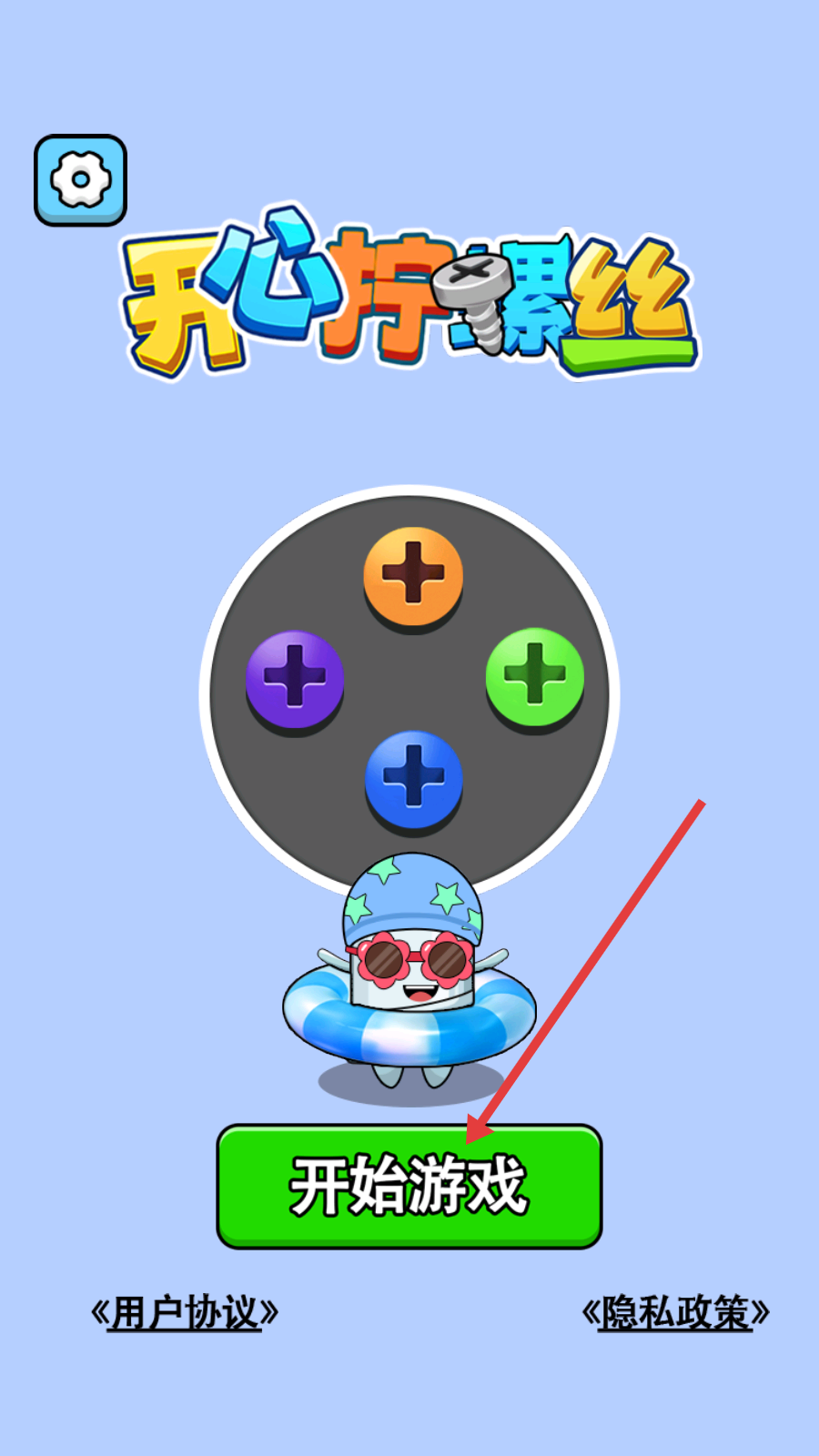This screenshot has width=819, height=1456.
Task: Tap the 开始游戏 start game button
Action: [x=409, y=1186]
